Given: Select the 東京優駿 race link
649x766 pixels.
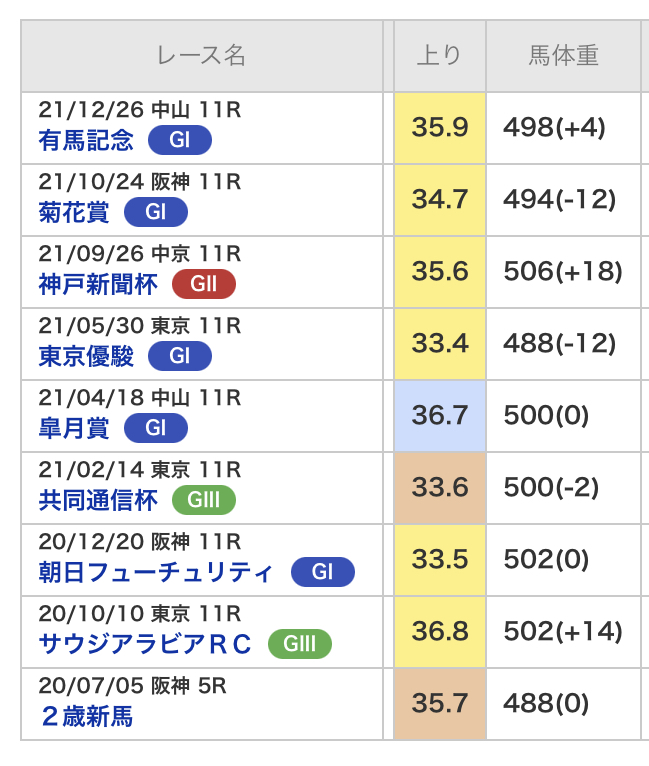Looking at the screenshot, I should [86, 356].
